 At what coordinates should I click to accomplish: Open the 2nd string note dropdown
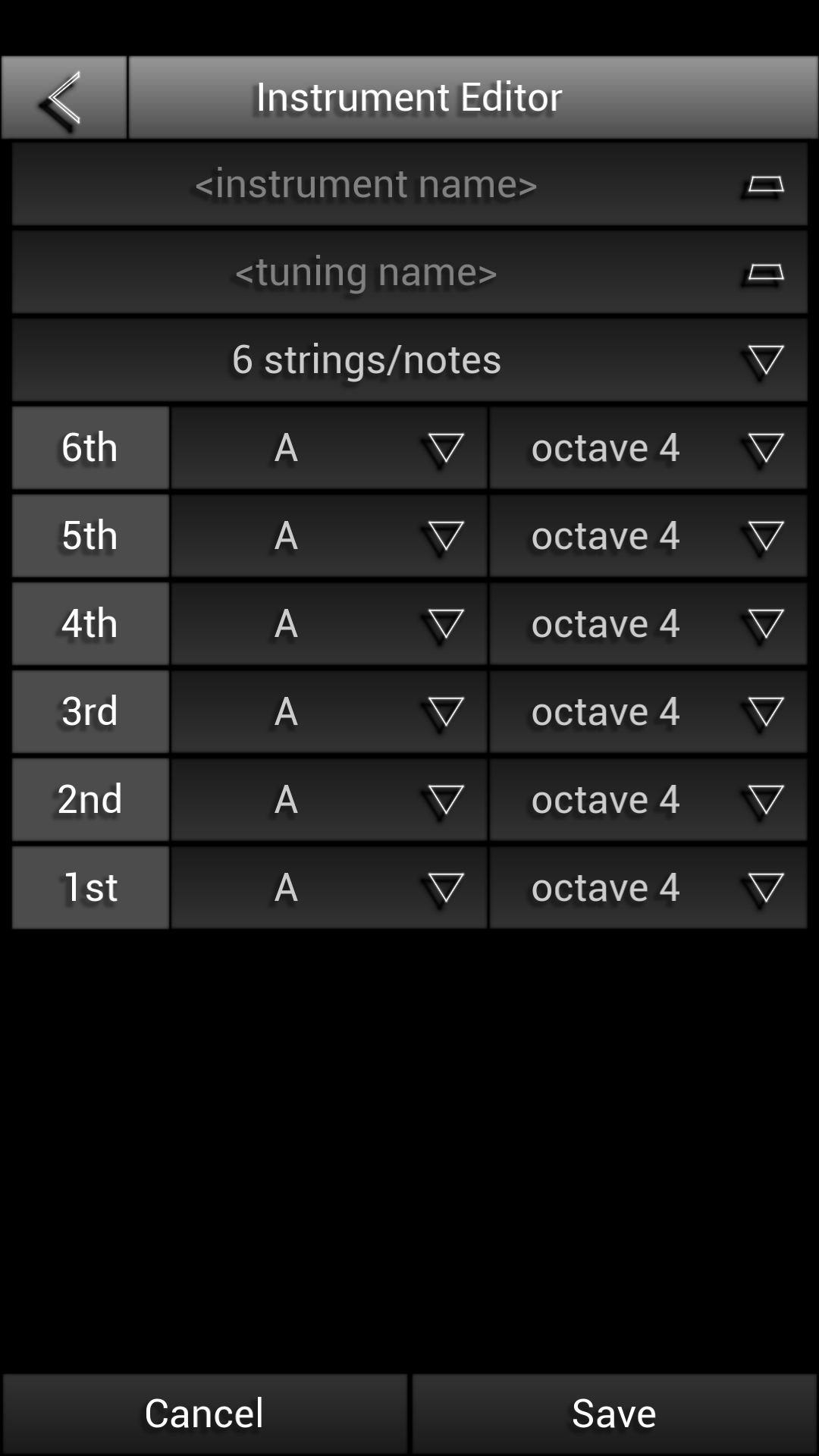[x=329, y=799]
